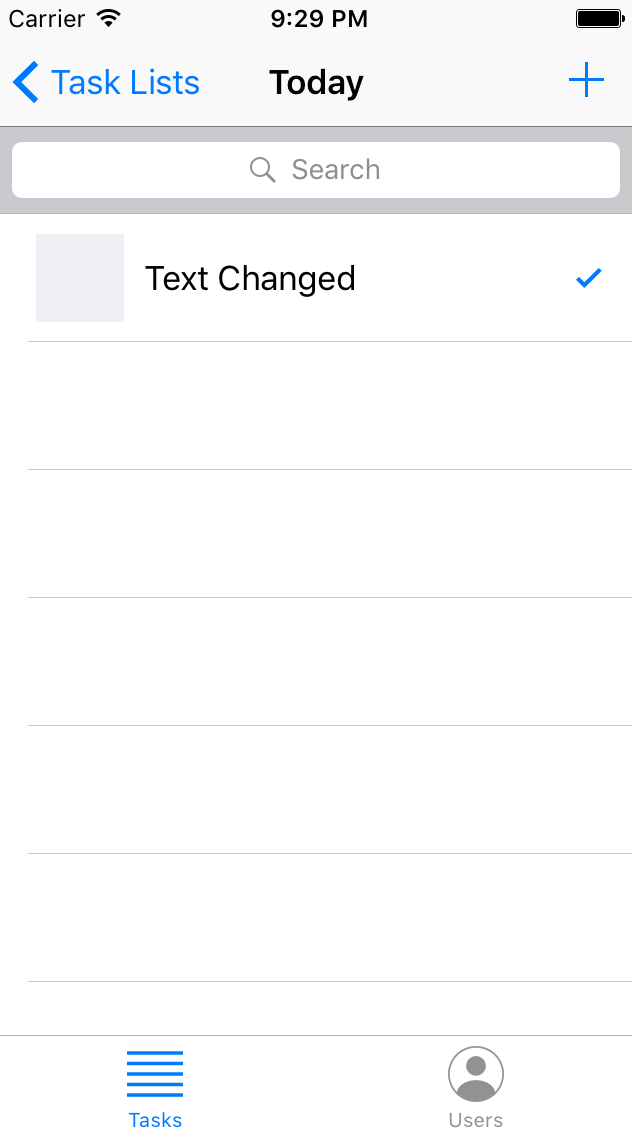Add a new task with plus icon

pyautogui.click(x=586, y=81)
